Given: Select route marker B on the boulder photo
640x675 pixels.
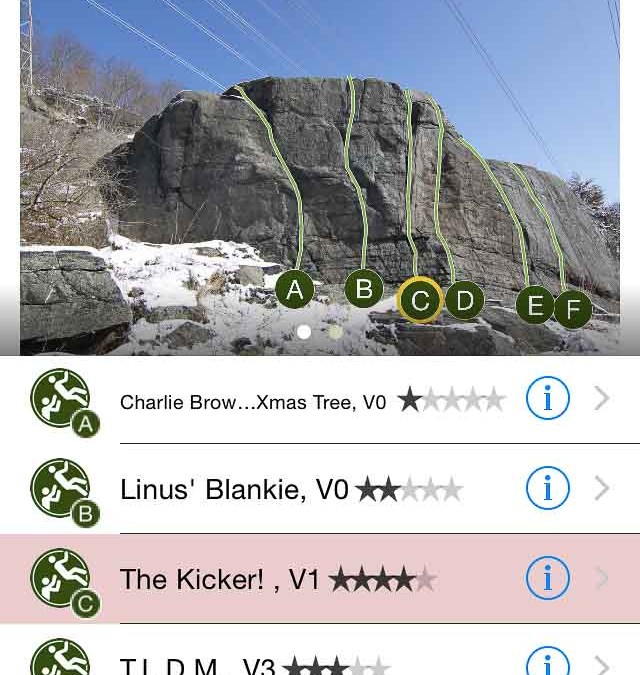Looking at the screenshot, I should [364, 289].
